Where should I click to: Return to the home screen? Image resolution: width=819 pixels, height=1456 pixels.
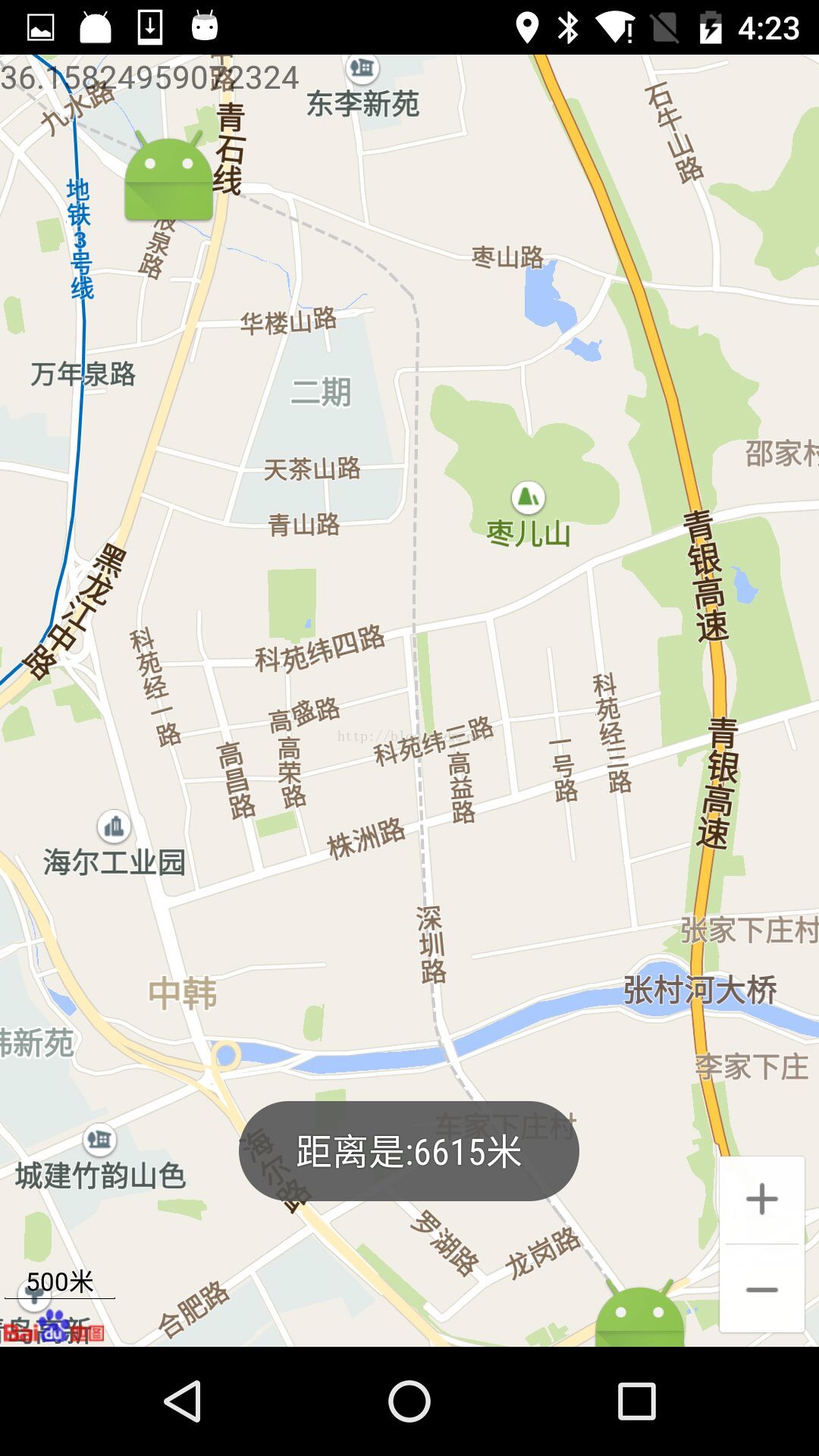click(x=409, y=1401)
